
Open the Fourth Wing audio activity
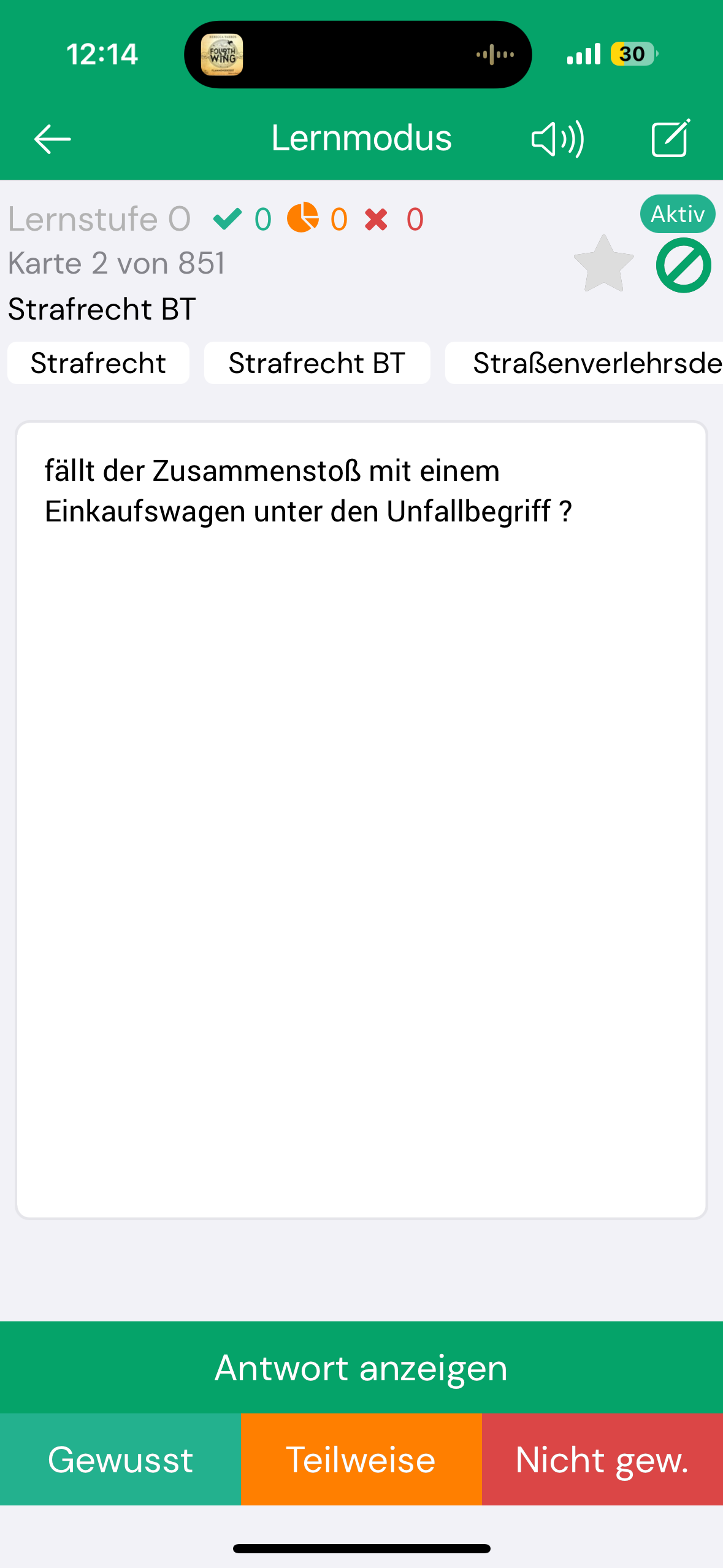[x=222, y=55]
